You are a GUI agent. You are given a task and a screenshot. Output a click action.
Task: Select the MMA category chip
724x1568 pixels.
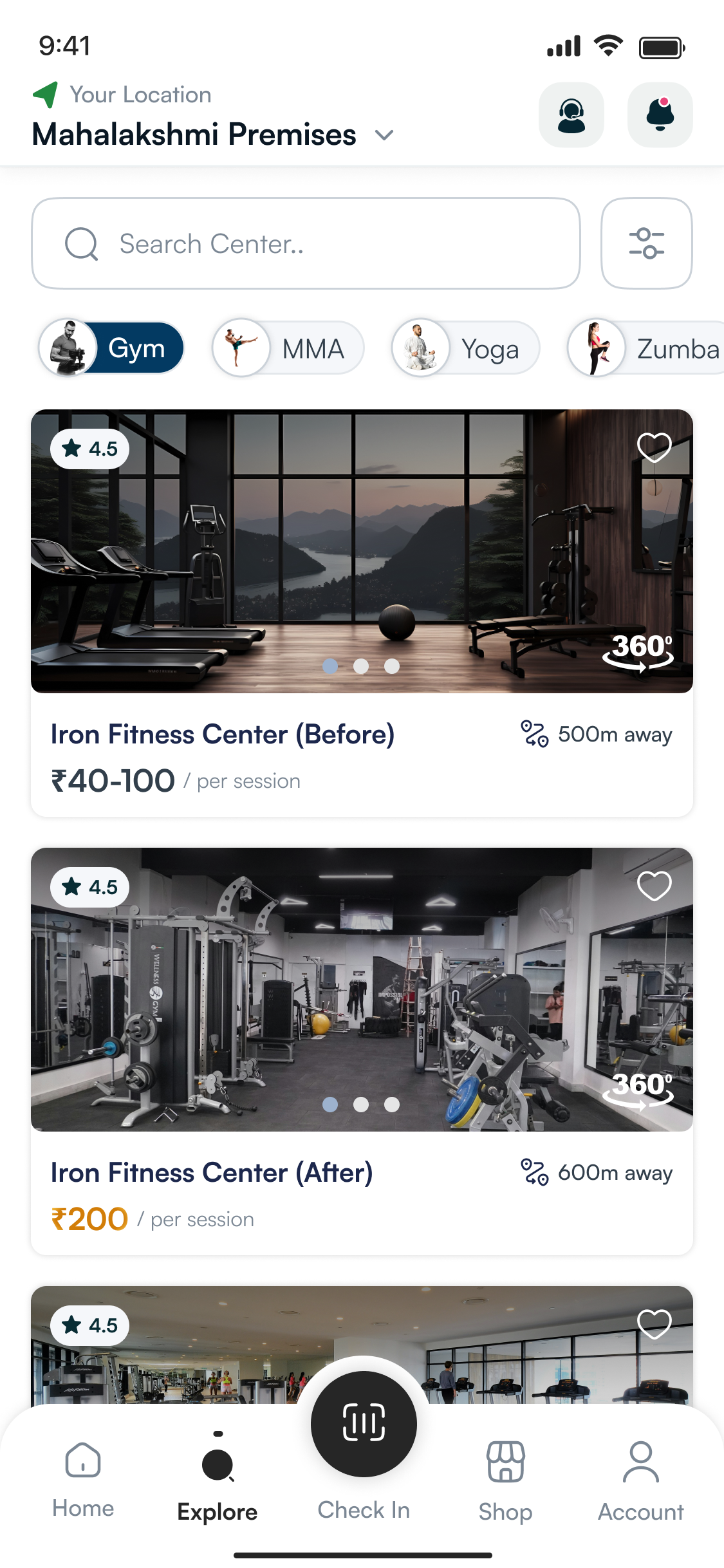[x=288, y=349]
